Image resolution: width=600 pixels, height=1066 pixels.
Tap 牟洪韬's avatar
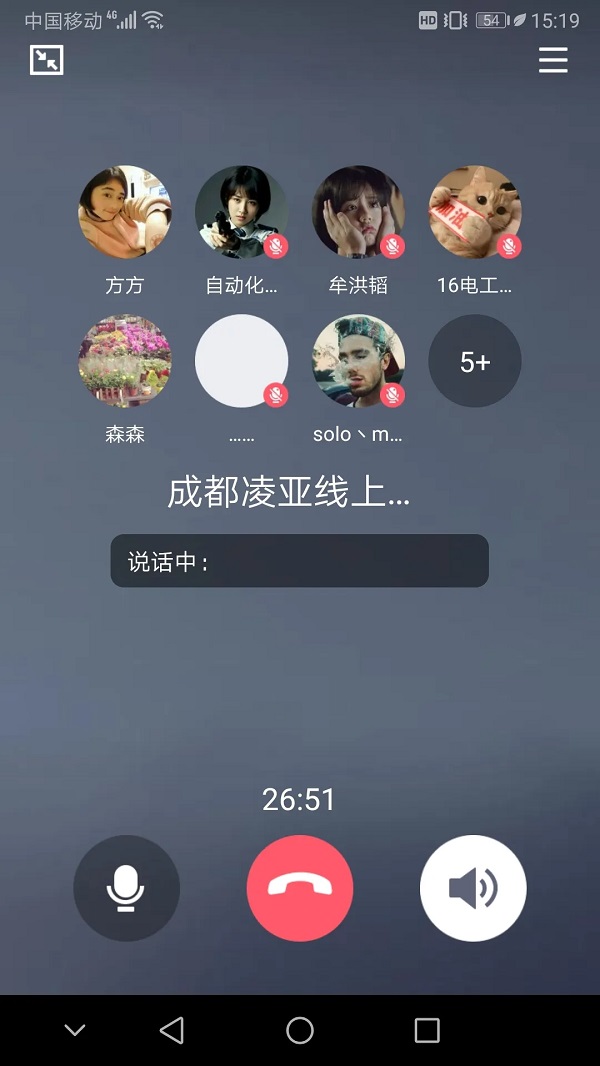click(358, 212)
